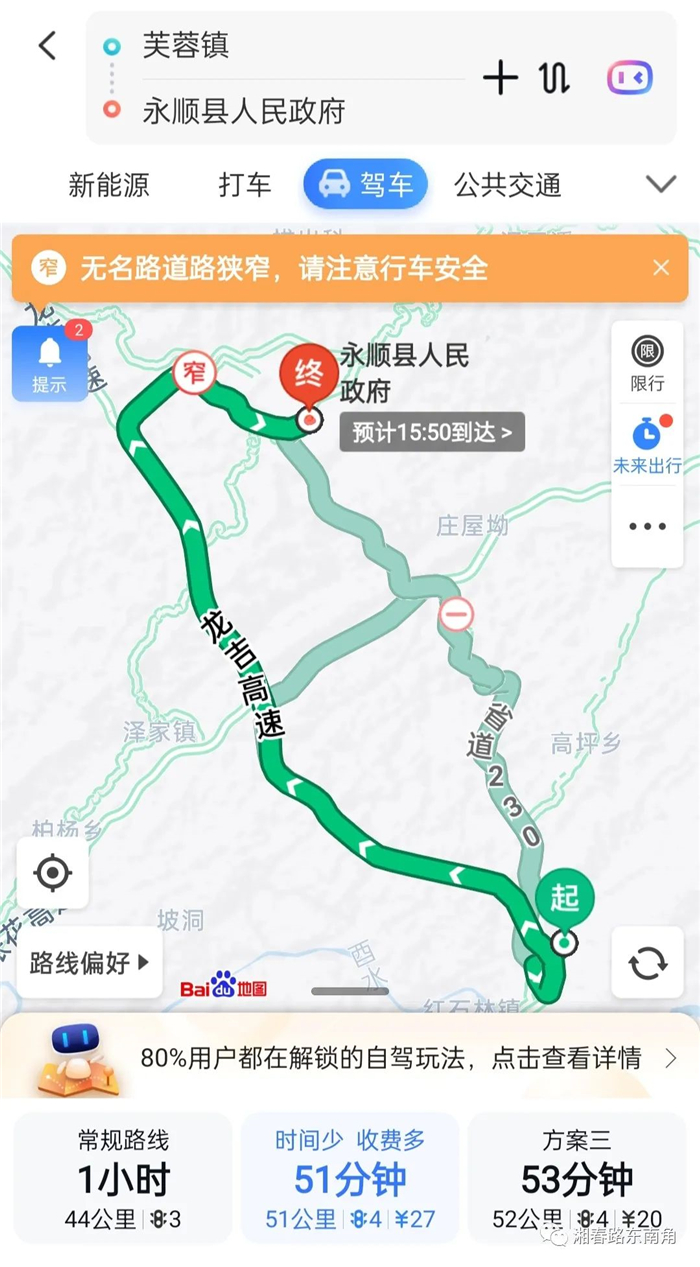
Task: Open 未来出行 future trip planner
Action: click(x=647, y=445)
